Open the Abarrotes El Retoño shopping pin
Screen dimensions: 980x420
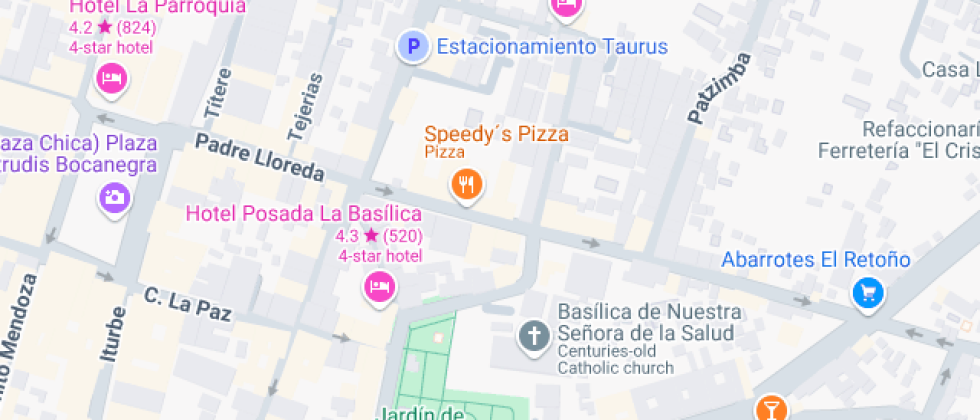[x=866, y=293]
